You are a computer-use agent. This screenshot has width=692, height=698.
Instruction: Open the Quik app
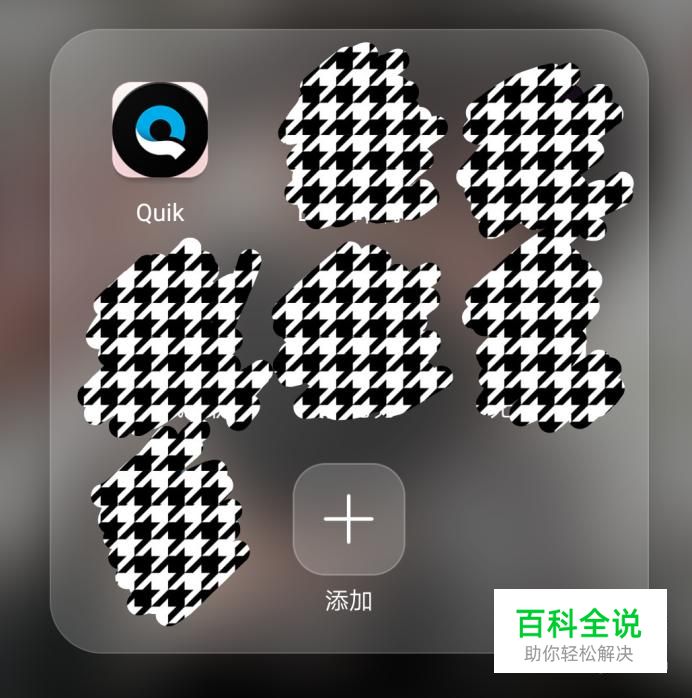(x=160, y=130)
